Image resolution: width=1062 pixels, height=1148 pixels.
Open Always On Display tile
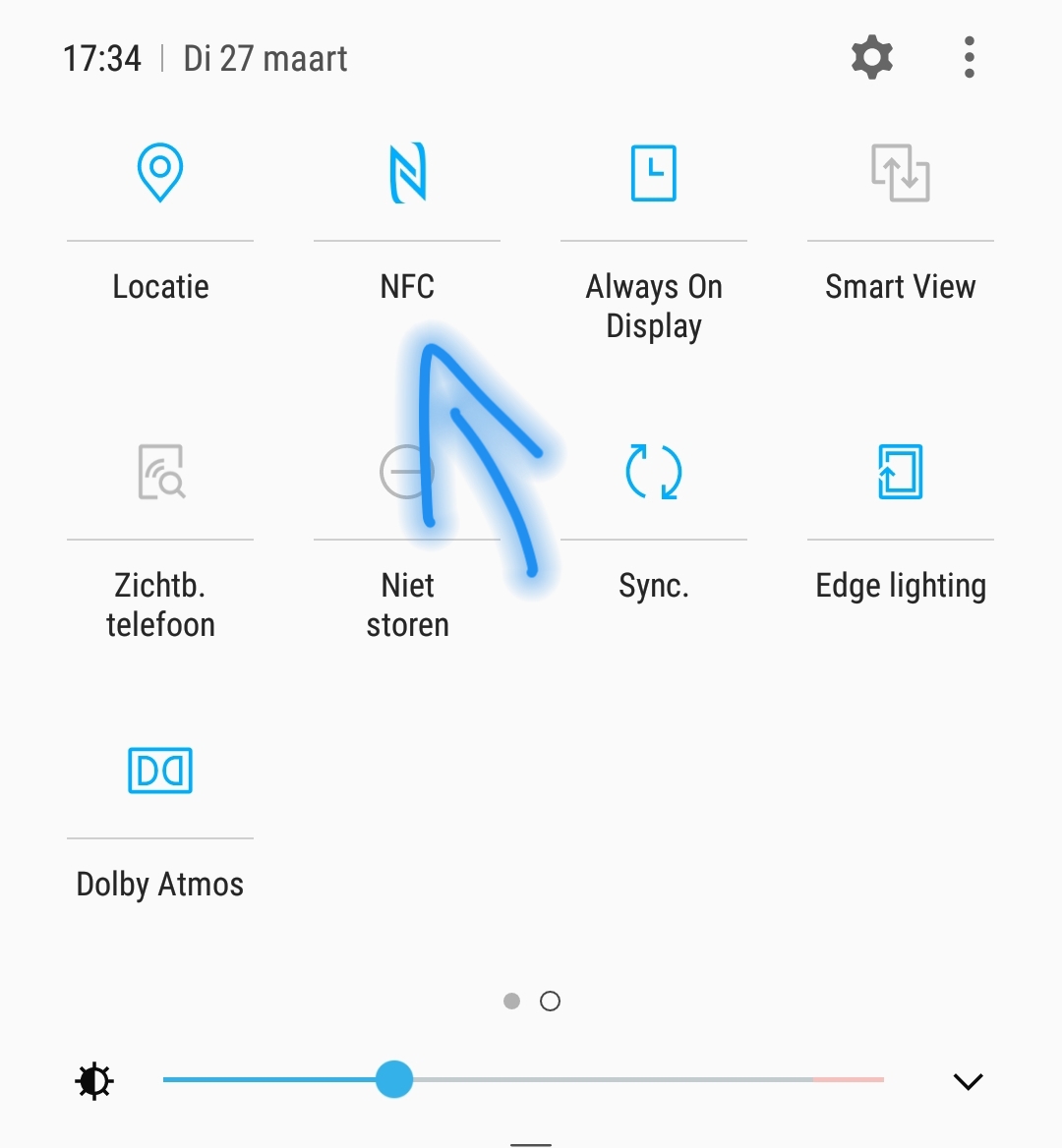(653, 172)
